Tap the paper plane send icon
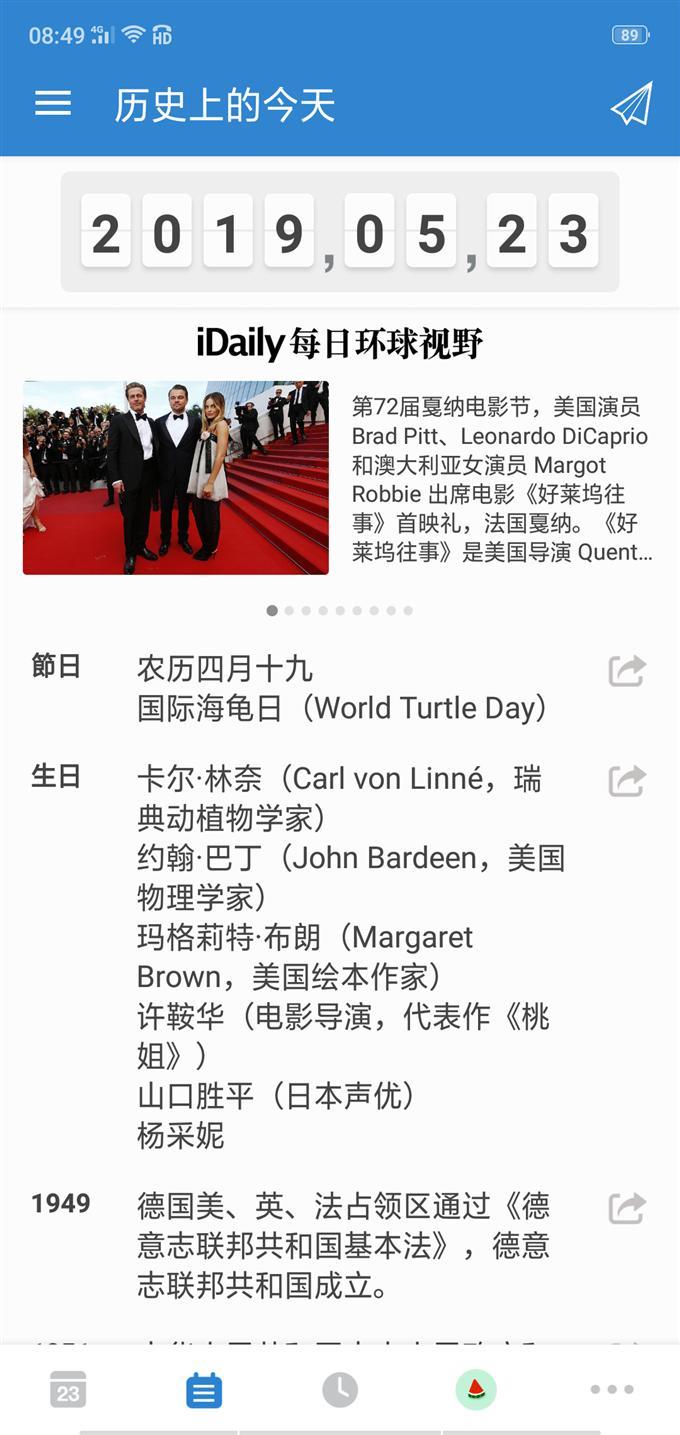 (x=631, y=104)
